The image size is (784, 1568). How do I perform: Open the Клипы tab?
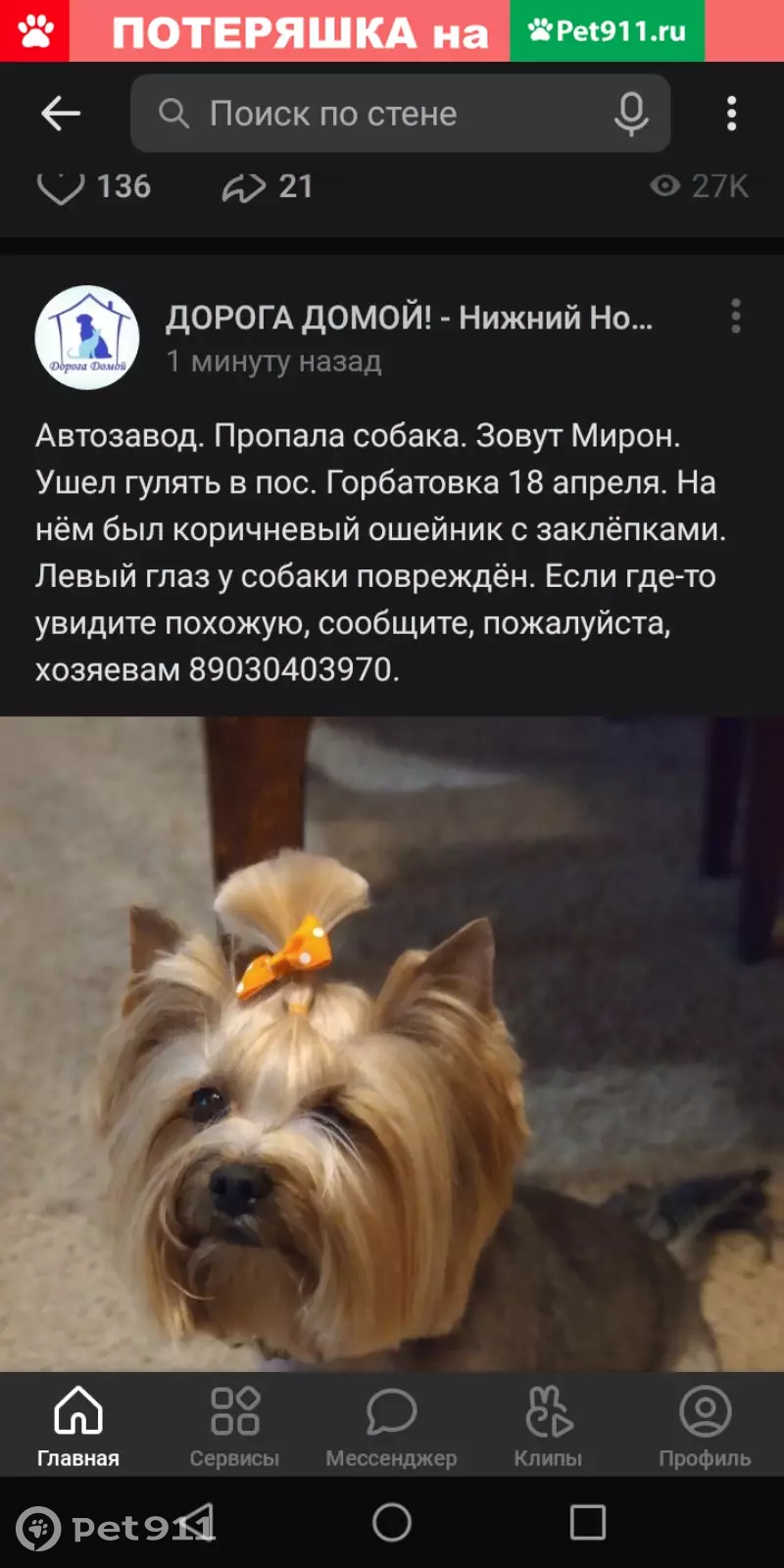coord(548,1426)
